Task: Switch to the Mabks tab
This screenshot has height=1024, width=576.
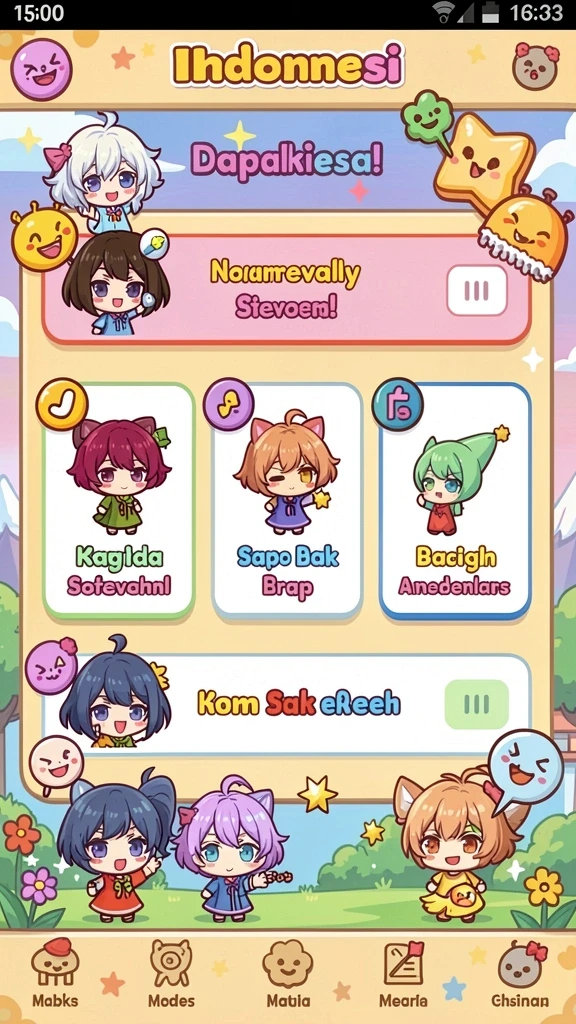Action: coord(56,974)
